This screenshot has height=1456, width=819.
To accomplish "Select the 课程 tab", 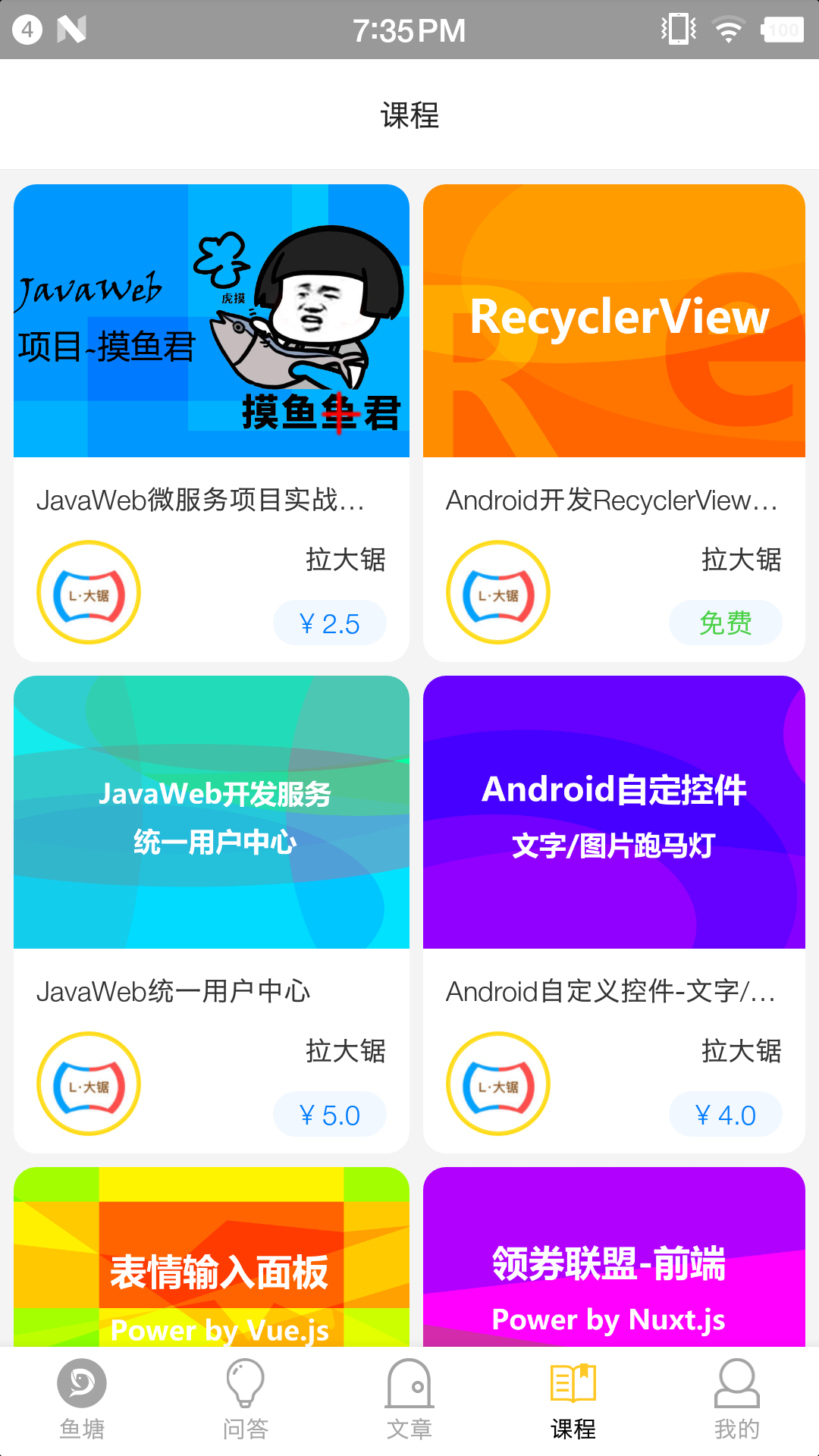I will point(573,1400).
